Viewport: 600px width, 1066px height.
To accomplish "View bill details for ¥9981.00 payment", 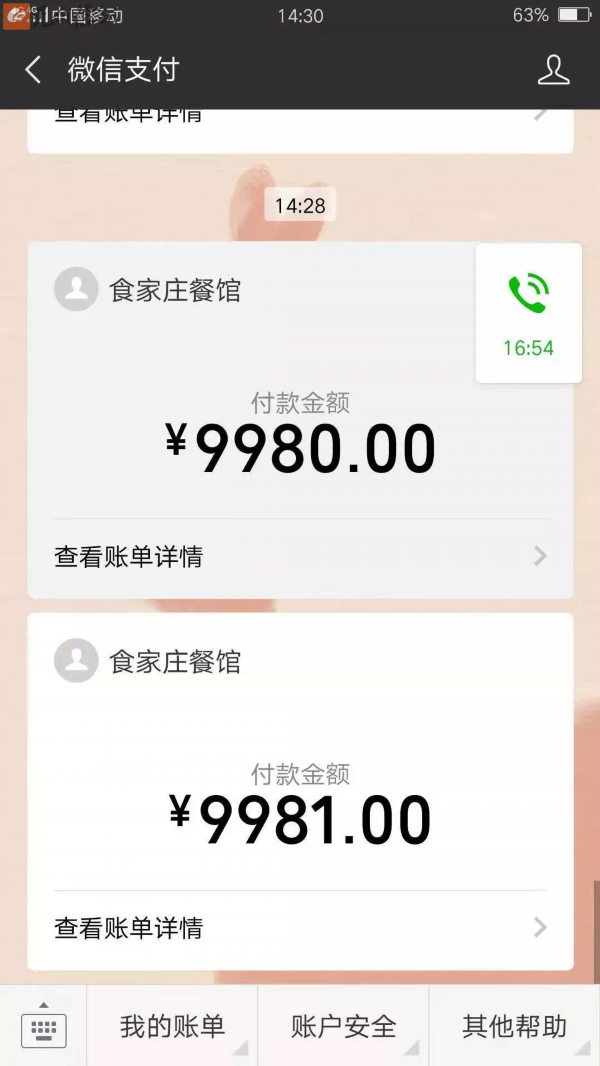I will (300, 928).
